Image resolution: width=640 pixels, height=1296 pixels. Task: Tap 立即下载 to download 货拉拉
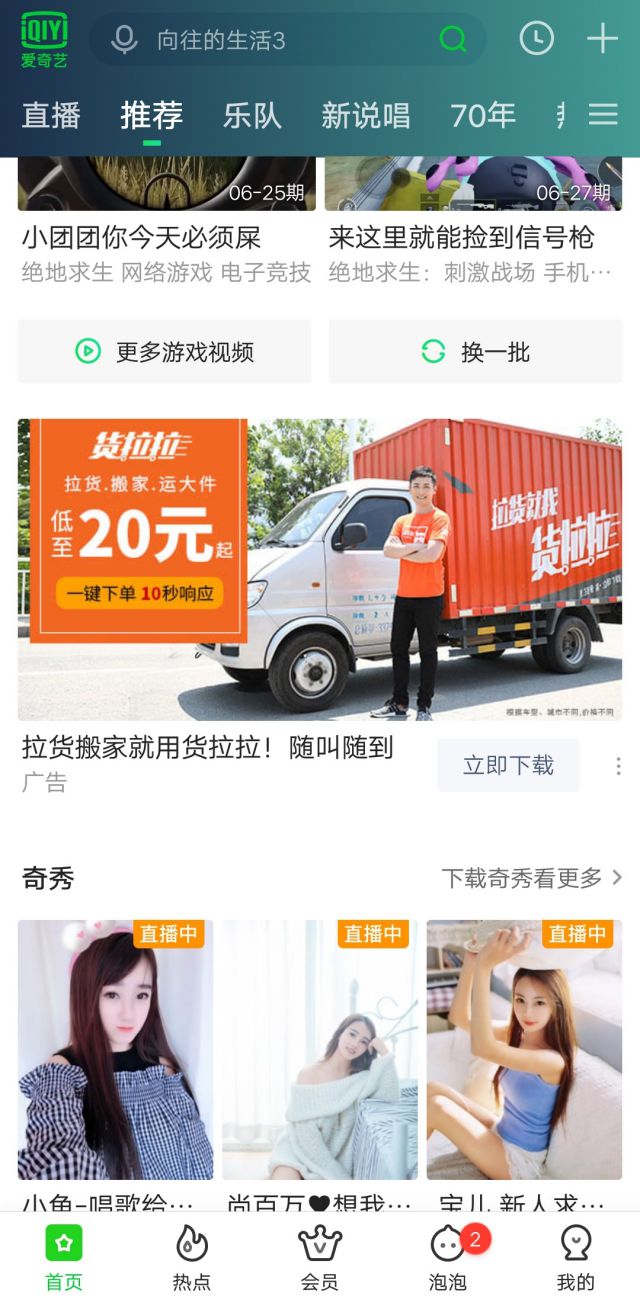[x=508, y=766]
